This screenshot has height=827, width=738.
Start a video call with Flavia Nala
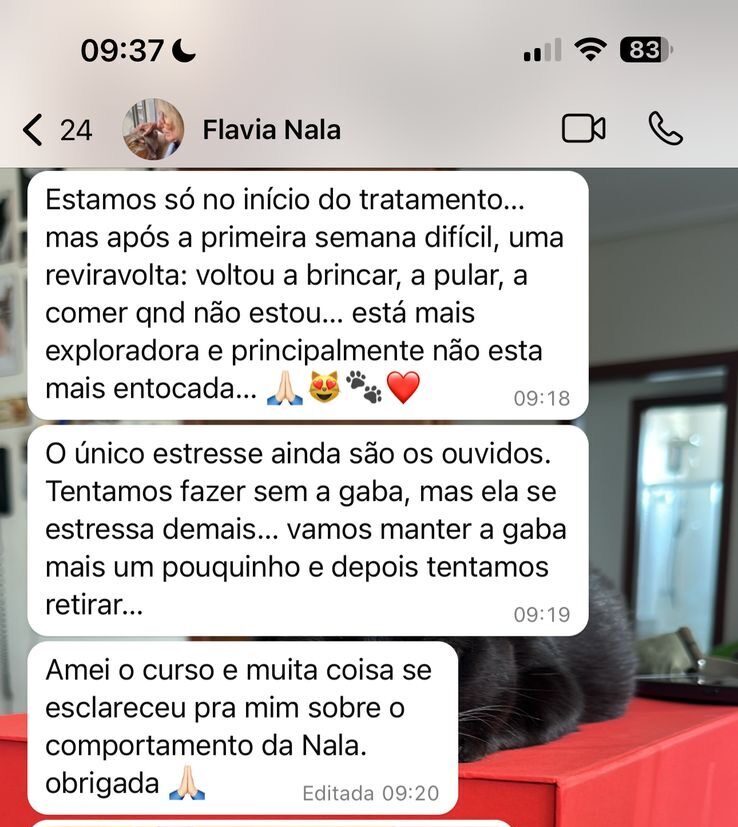pyautogui.click(x=583, y=129)
